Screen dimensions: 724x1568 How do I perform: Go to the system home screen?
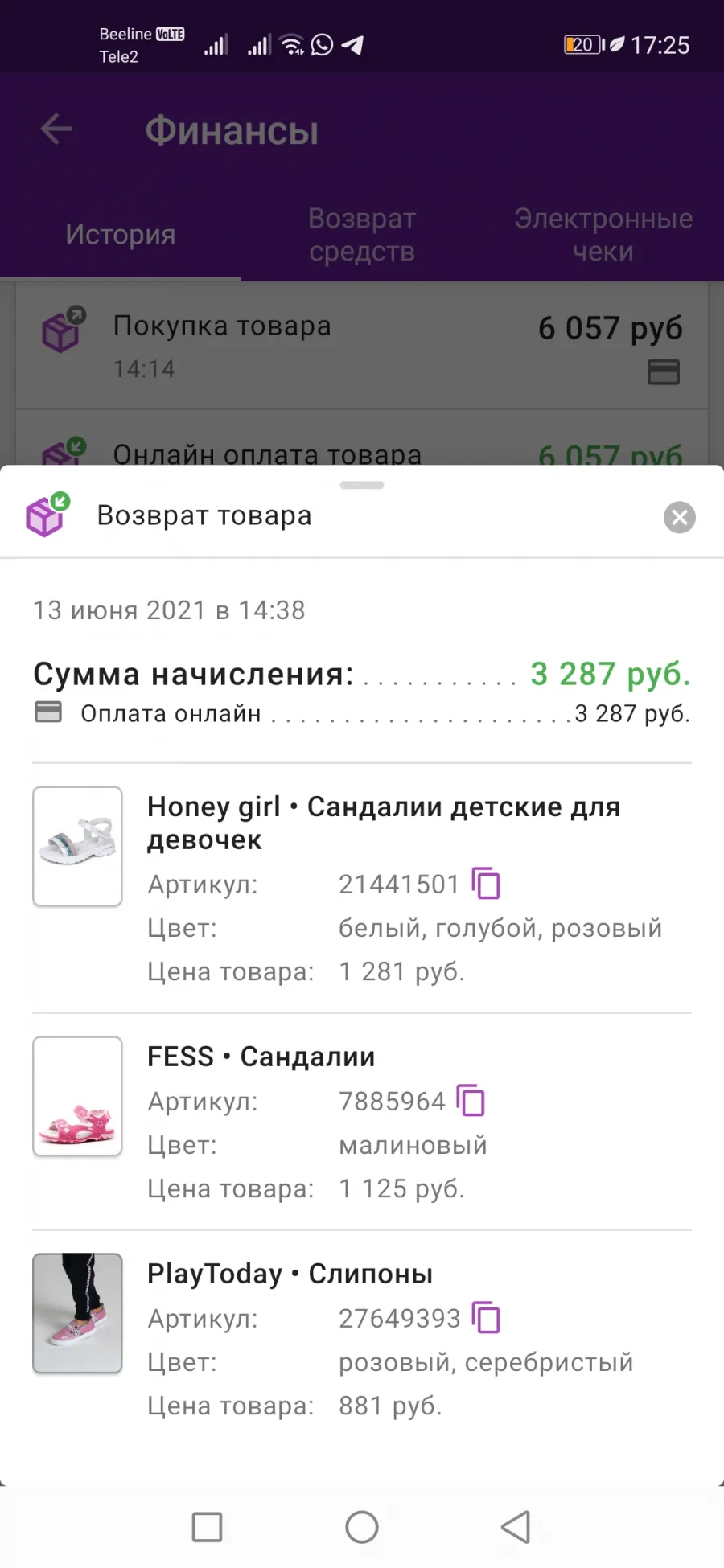362,1527
